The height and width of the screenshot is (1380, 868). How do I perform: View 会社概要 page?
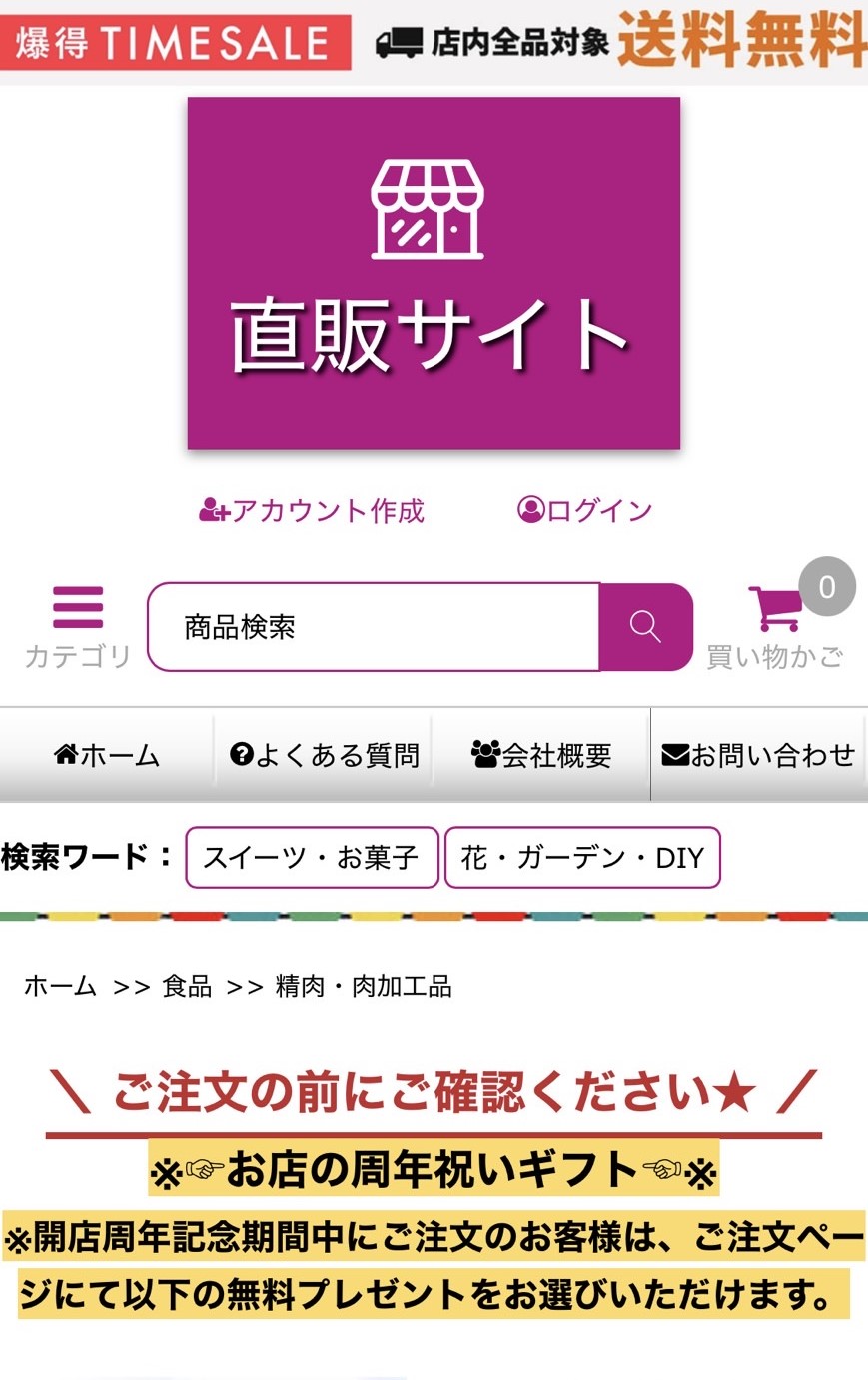[541, 755]
